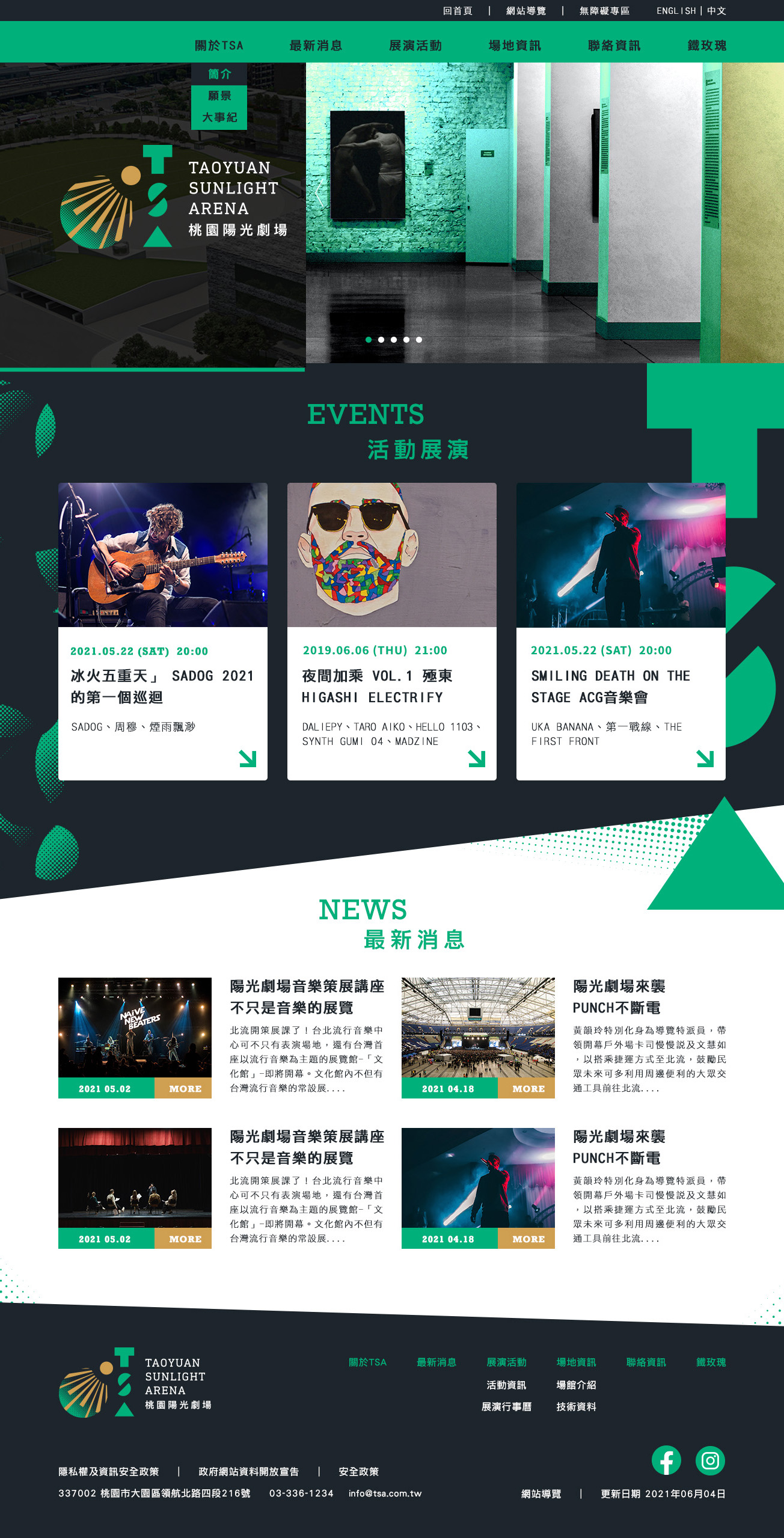This screenshot has height=1538, width=784.
Task: Select 簡介 from the dropdown submenu
Action: (219, 74)
